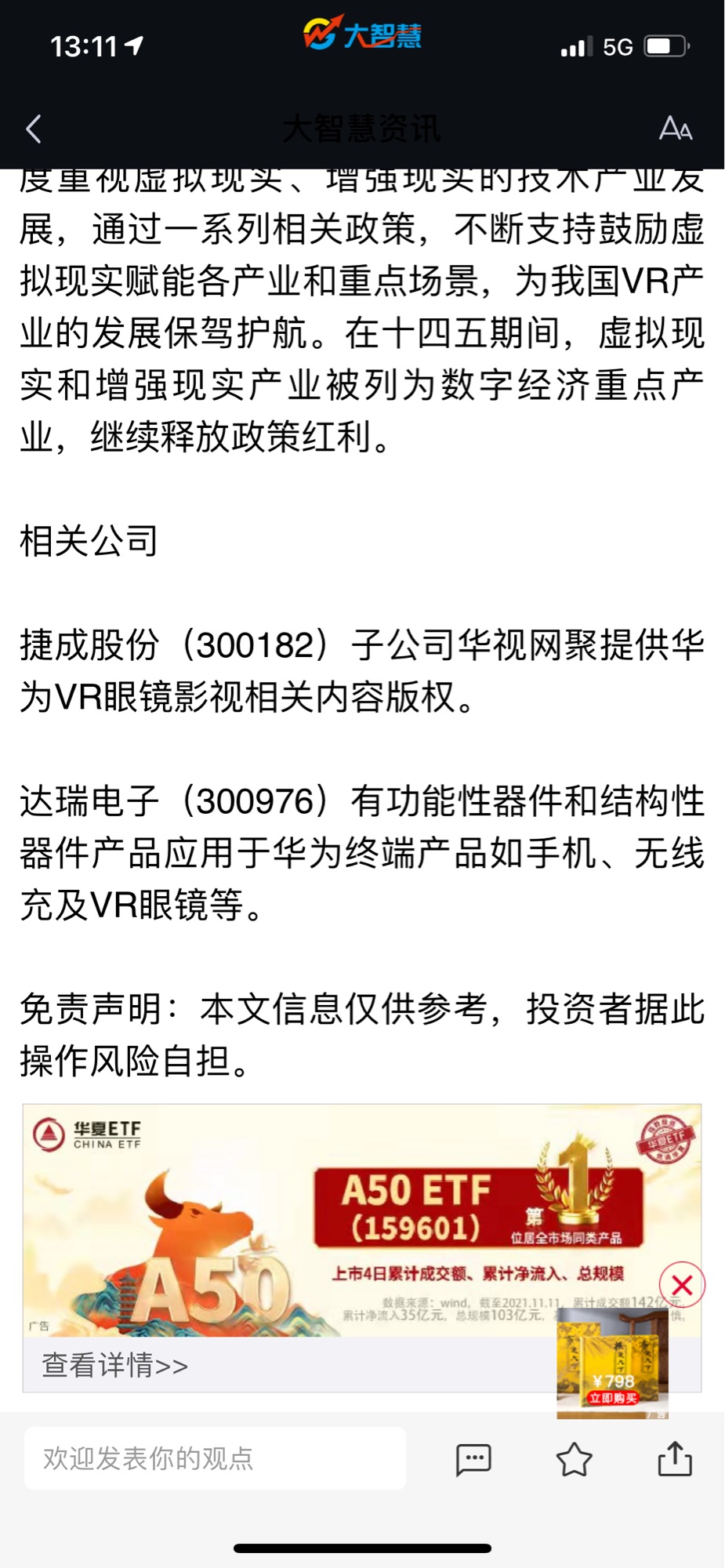Adjust the article font size
This screenshot has width=725, height=1568.
tap(675, 129)
